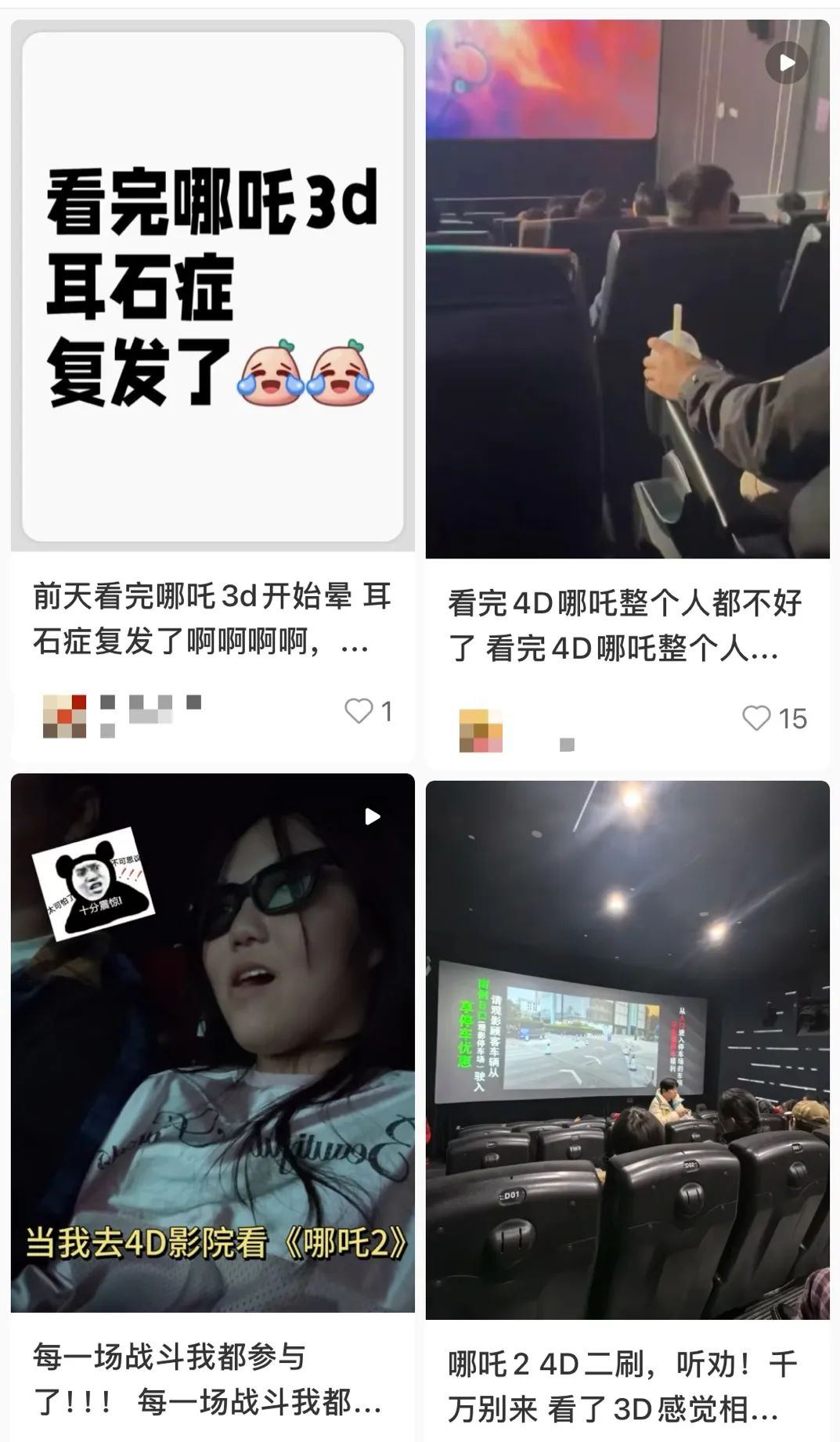Open the video post 看完4D哪吒整个人都不好了
Viewport: 840px width, 1442px height.
(x=627, y=289)
